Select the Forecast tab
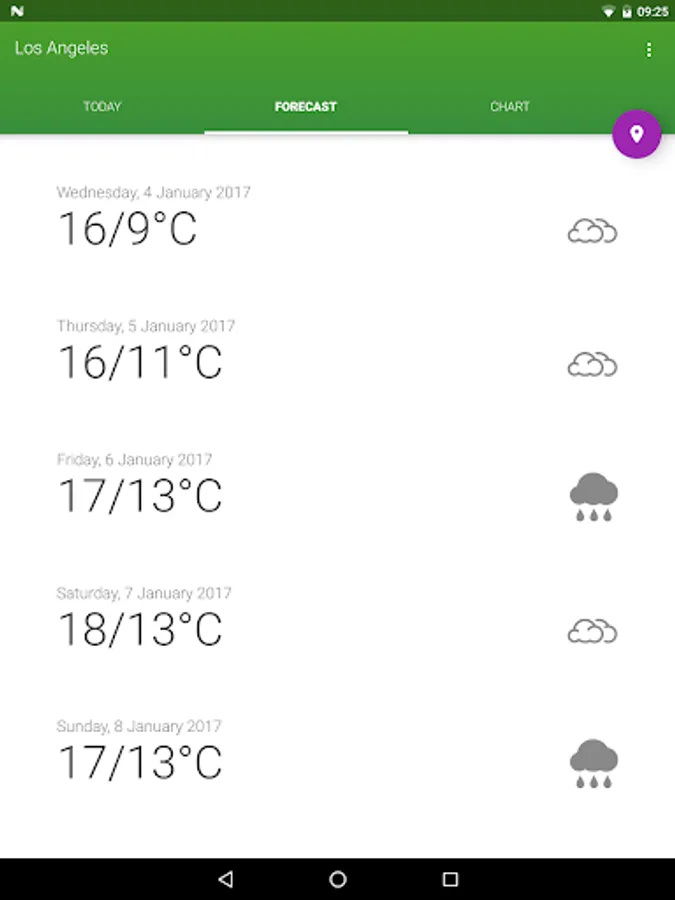675x900 pixels. point(306,107)
